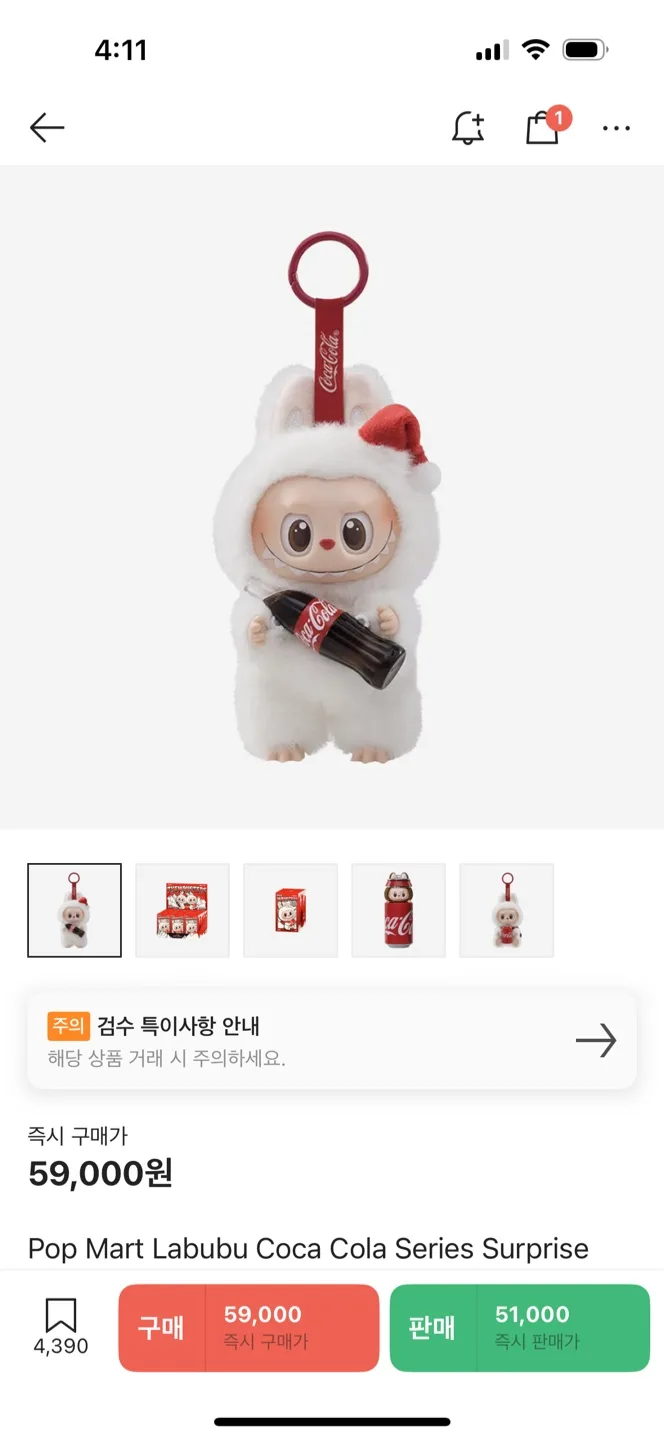View the single red blind box thumbnail

click(x=291, y=910)
